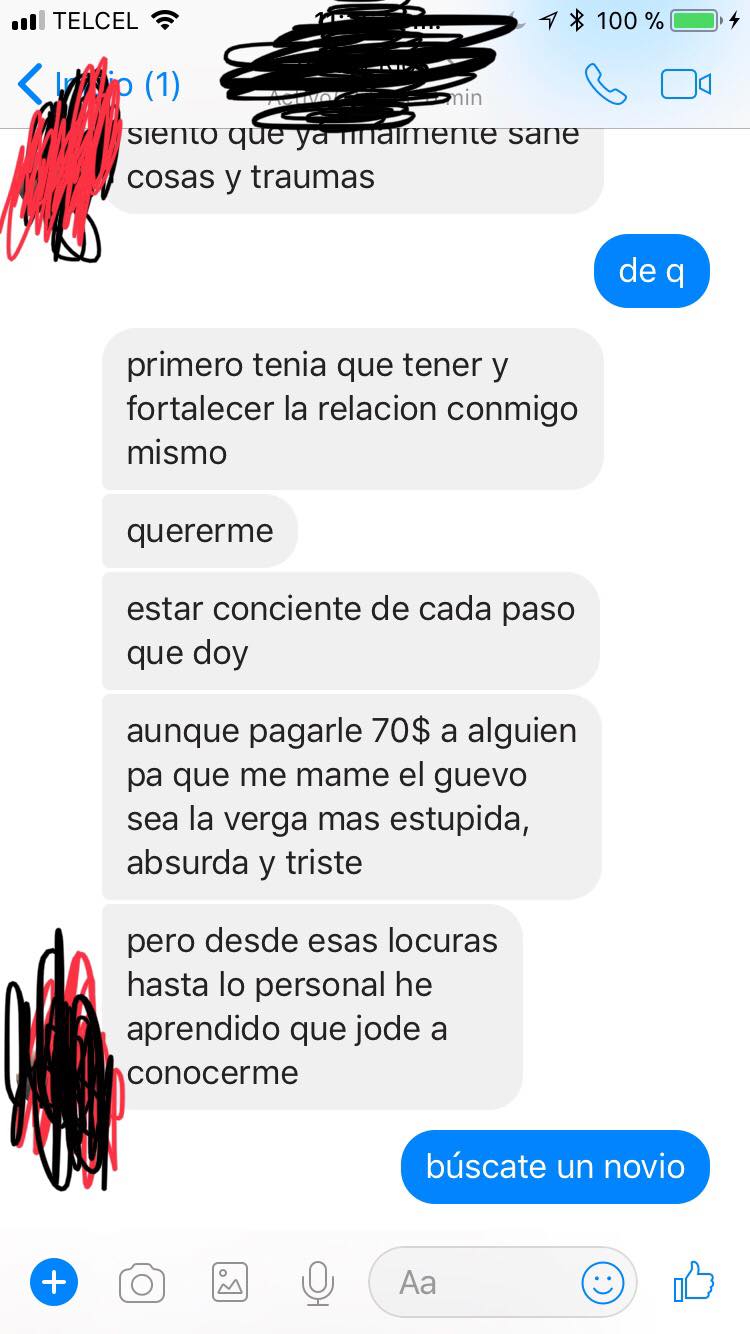Open the plus attachments menu
This screenshot has width=750, height=1334.
54,1282
